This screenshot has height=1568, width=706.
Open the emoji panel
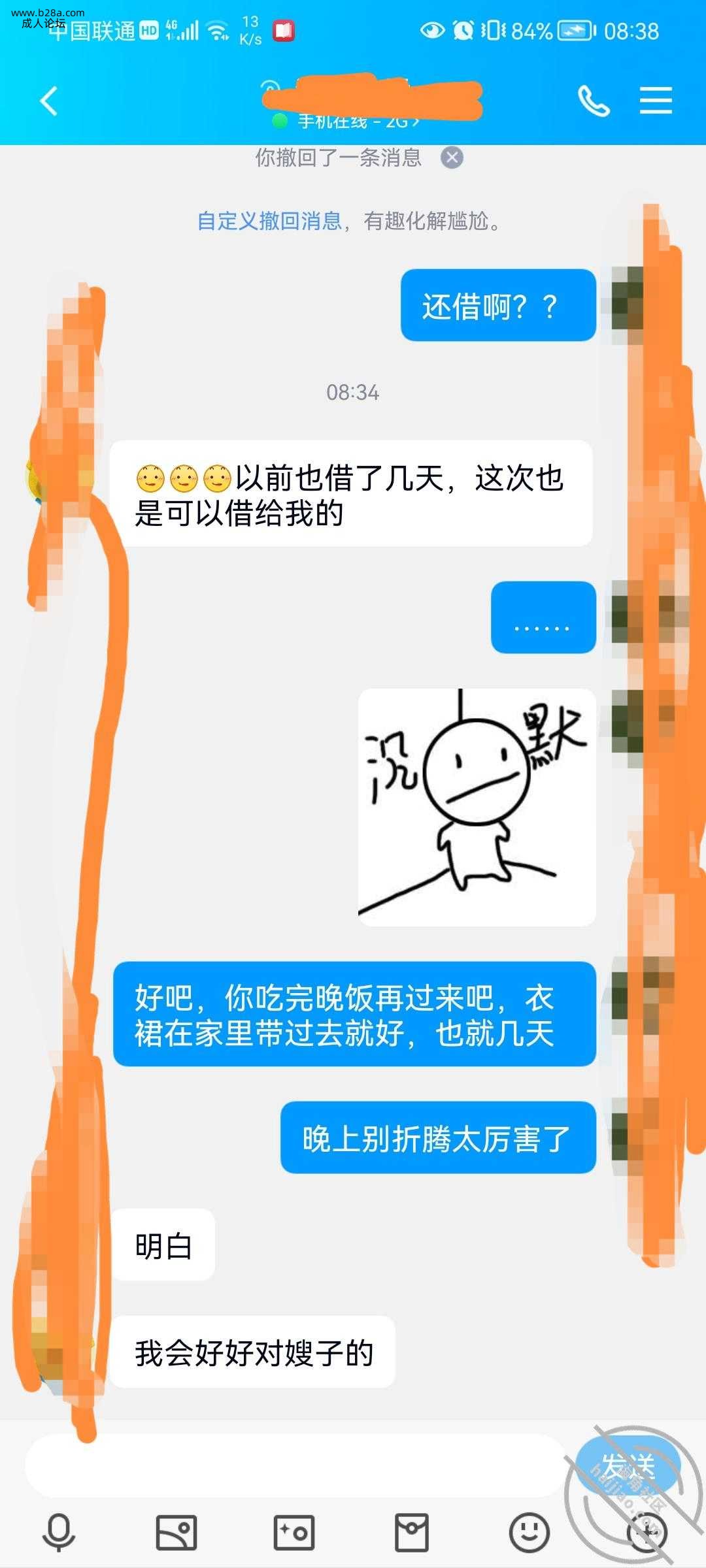pyautogui.click(x=529, y=1532)
